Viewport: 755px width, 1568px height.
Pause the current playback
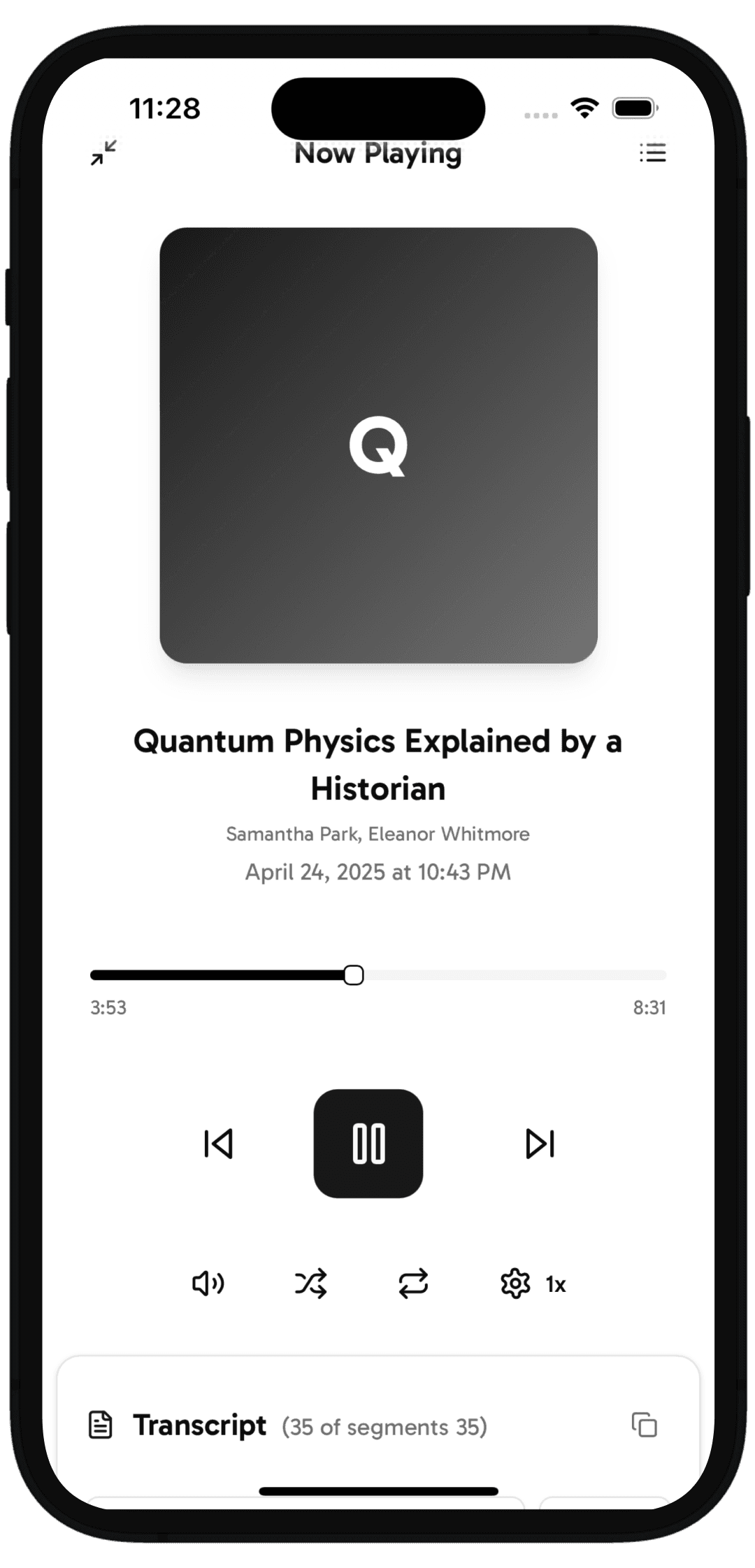point(368,1143)
